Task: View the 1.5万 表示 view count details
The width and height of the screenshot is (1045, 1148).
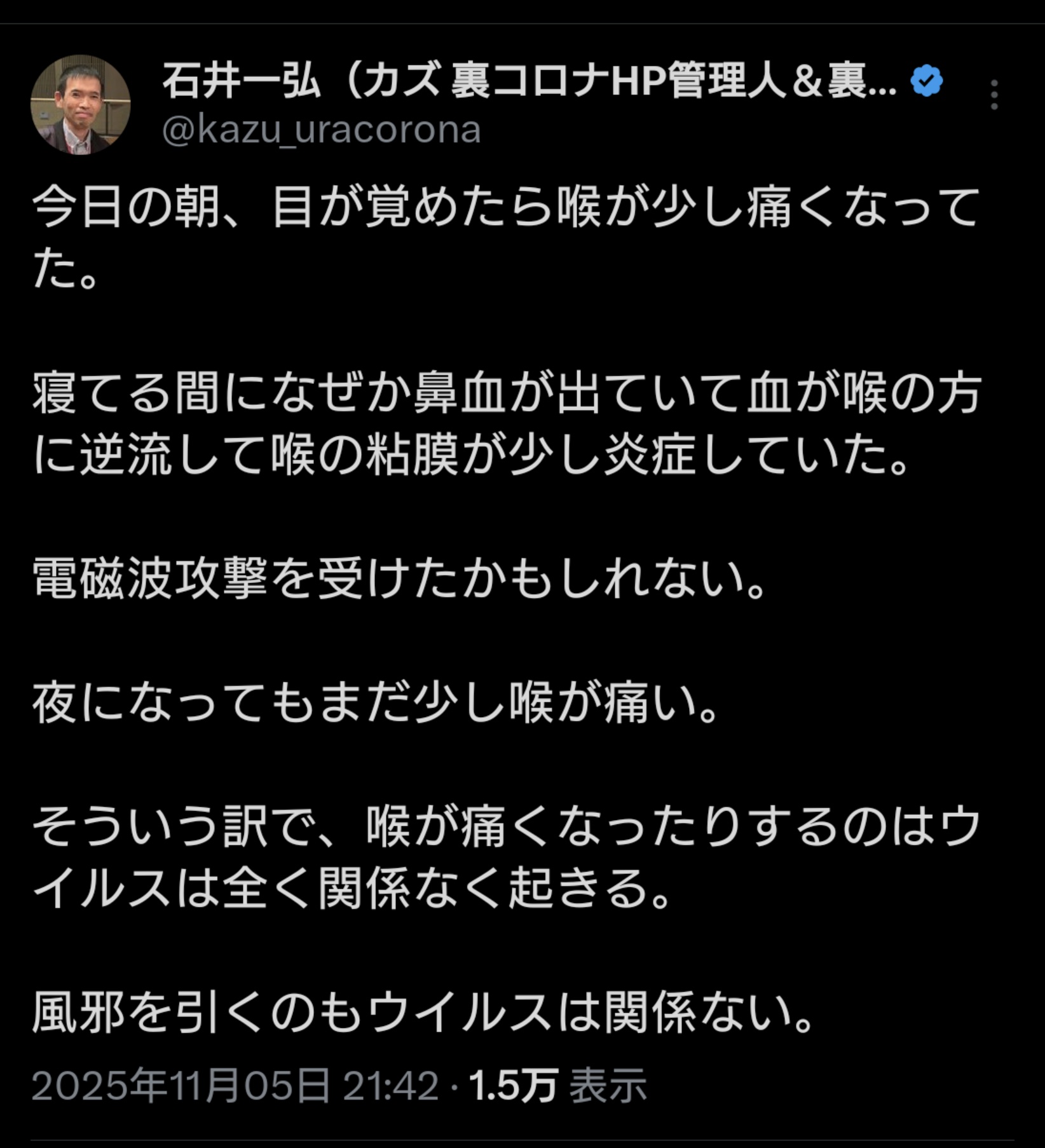Action: (x=557, y=1085)
